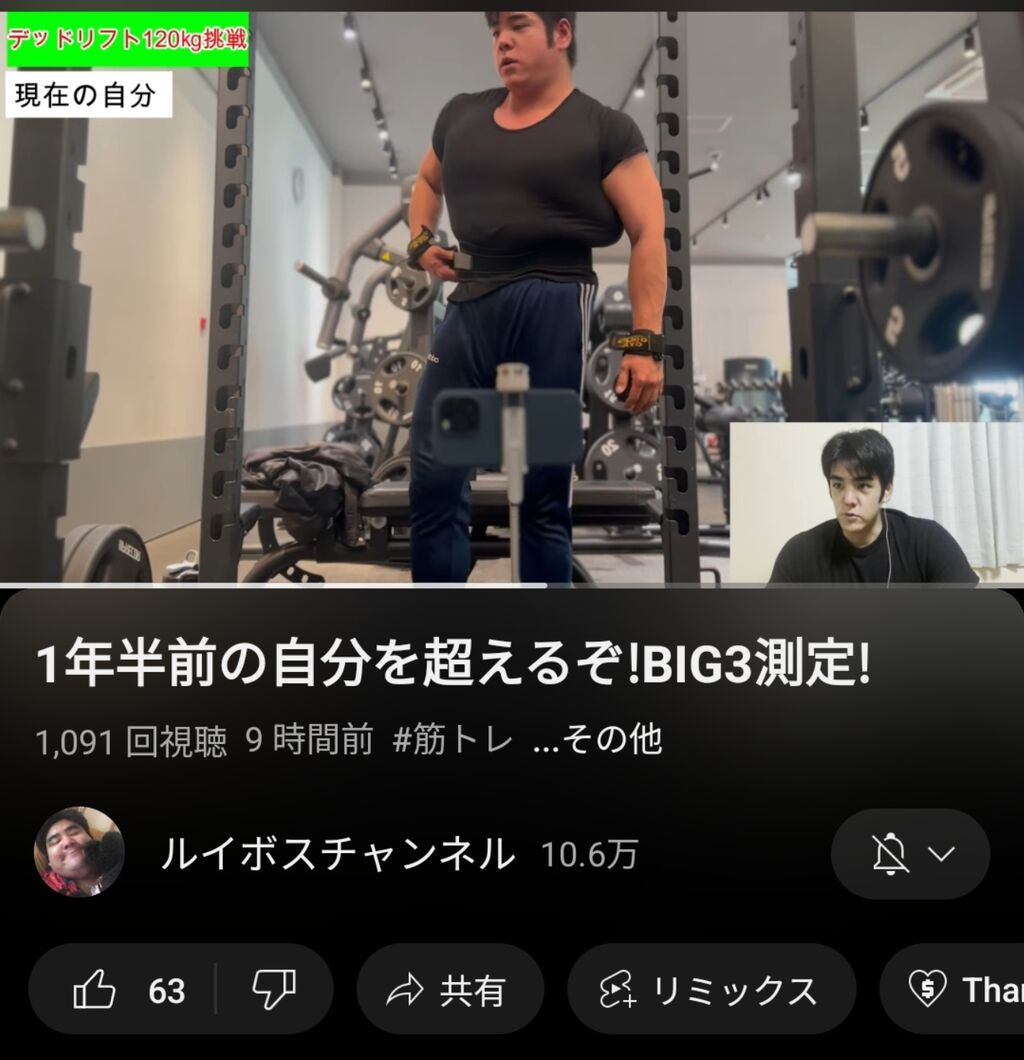This screenshot has width=1024, height=1060.
Task: Open the #筋トレ hashtag
Action: tap(453, 740)
